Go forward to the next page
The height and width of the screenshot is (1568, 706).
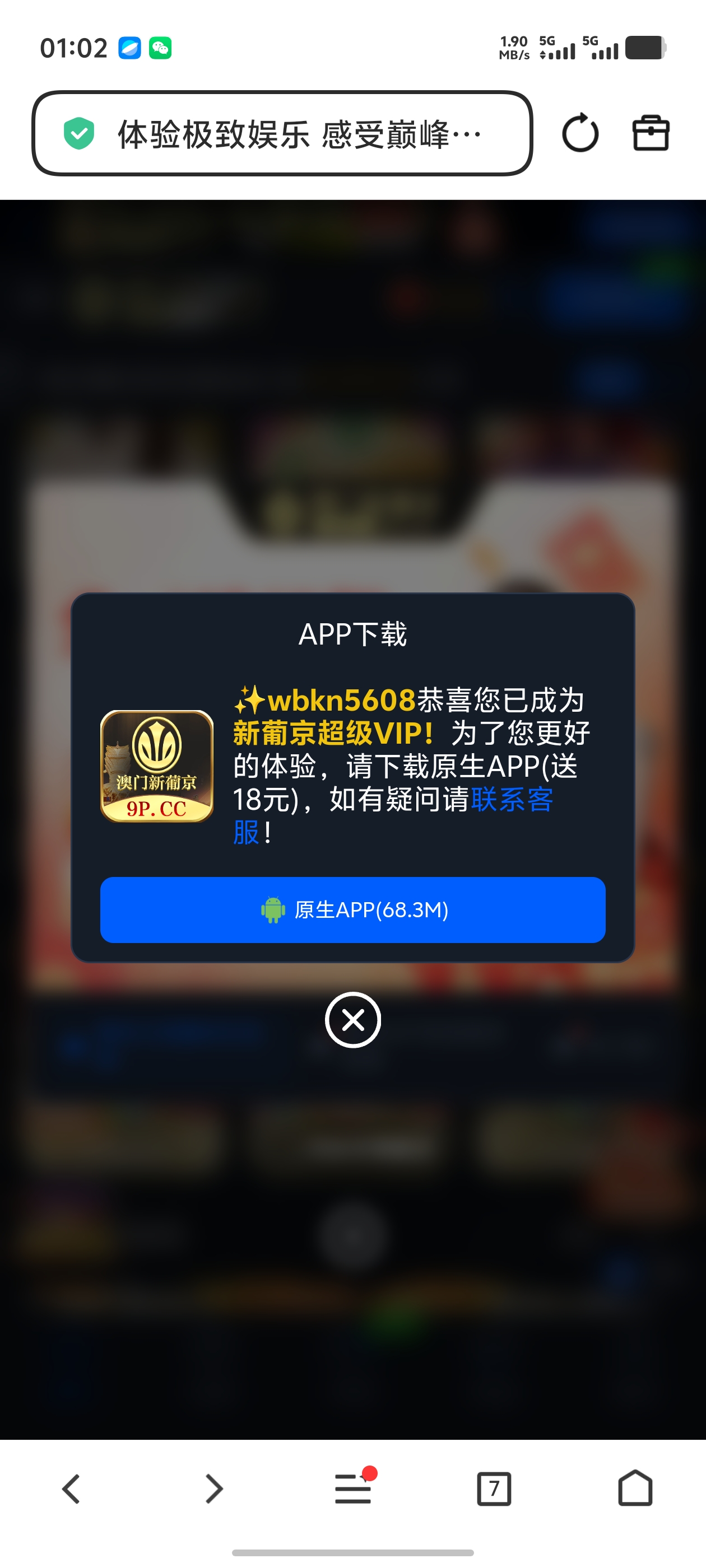212,1489
